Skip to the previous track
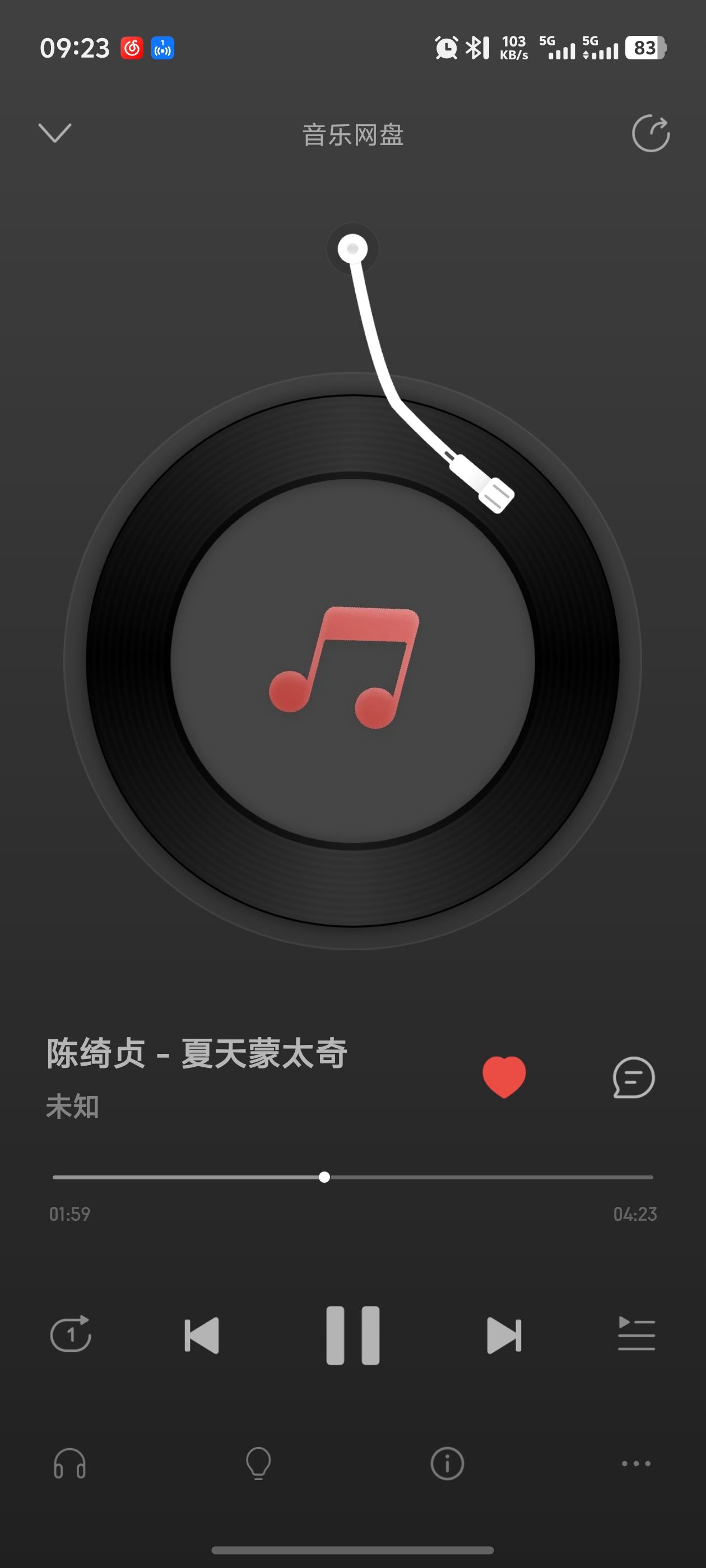 click(x=202, y=1336)
